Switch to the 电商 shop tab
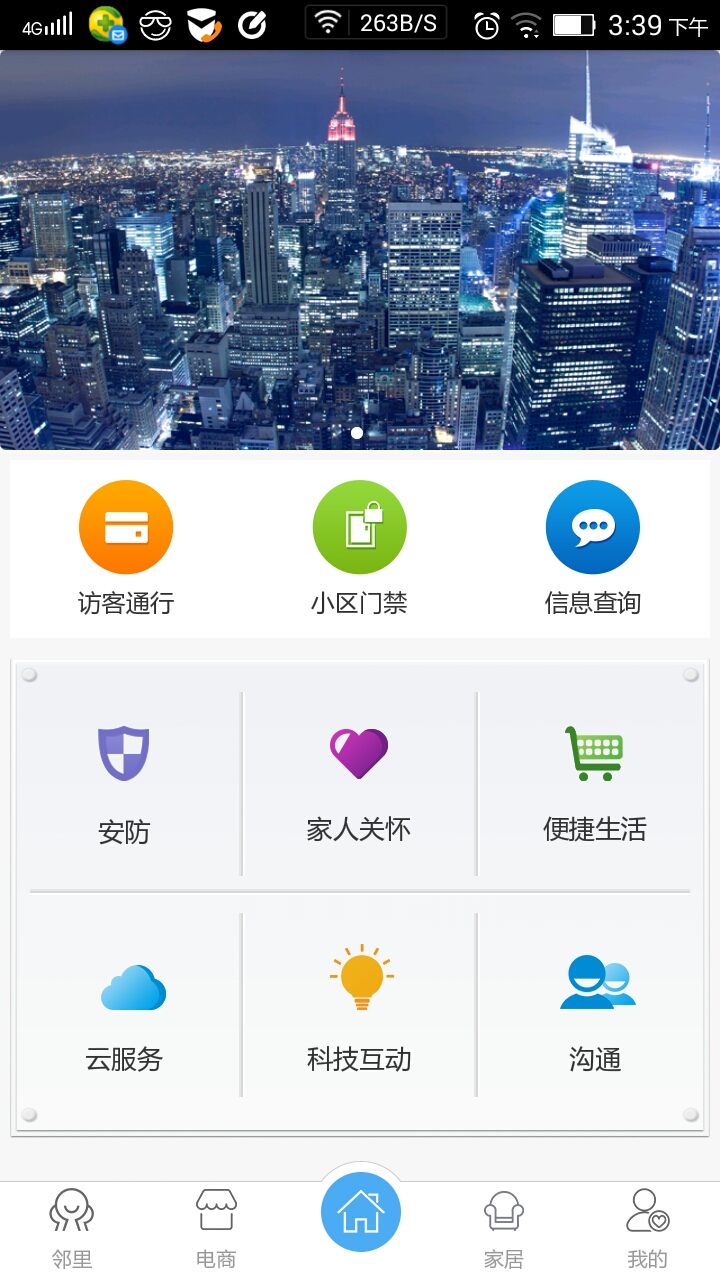The height and width of the screenshot is (1280, 720). [x=216, y=1230]
